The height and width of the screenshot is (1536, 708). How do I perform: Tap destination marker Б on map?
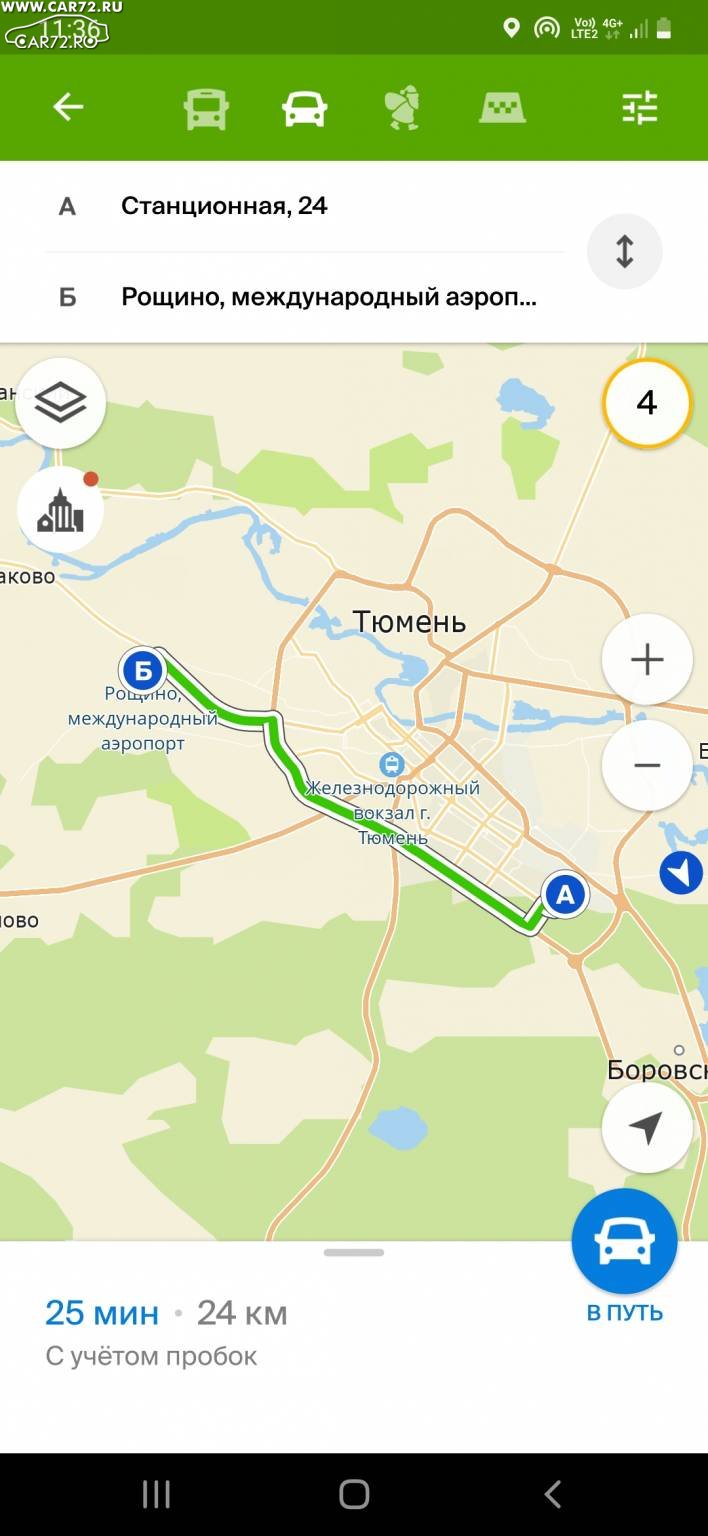point(143,669)
